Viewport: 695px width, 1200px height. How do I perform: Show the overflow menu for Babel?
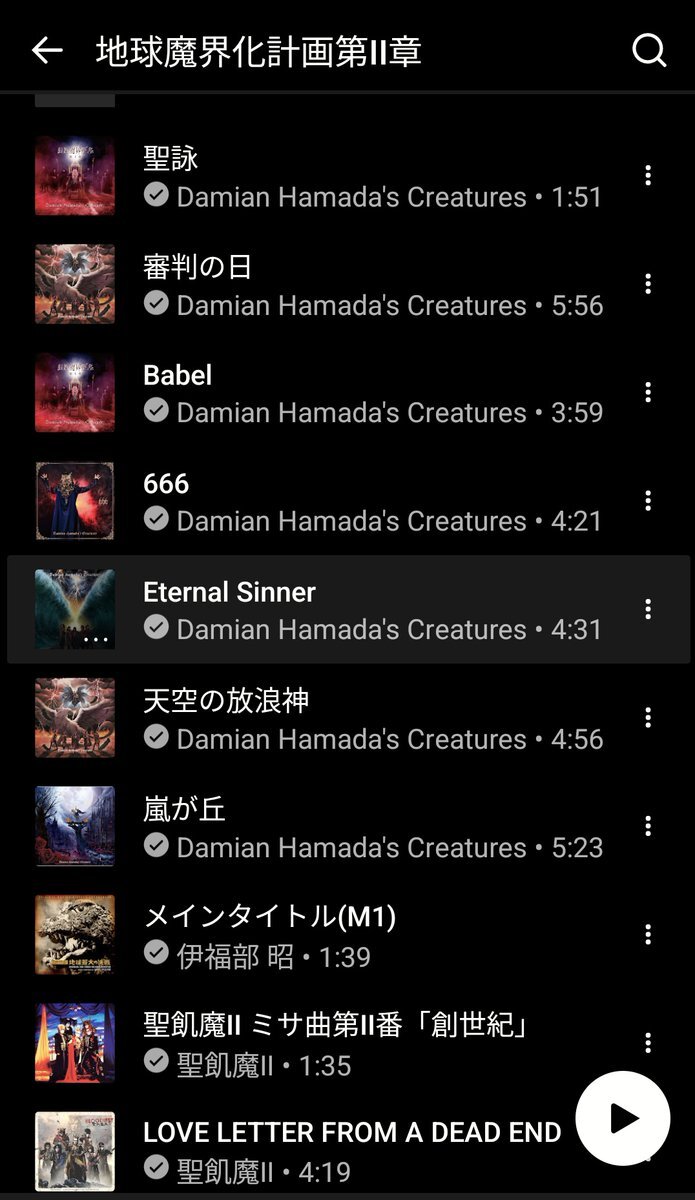[x=648, y=392]
